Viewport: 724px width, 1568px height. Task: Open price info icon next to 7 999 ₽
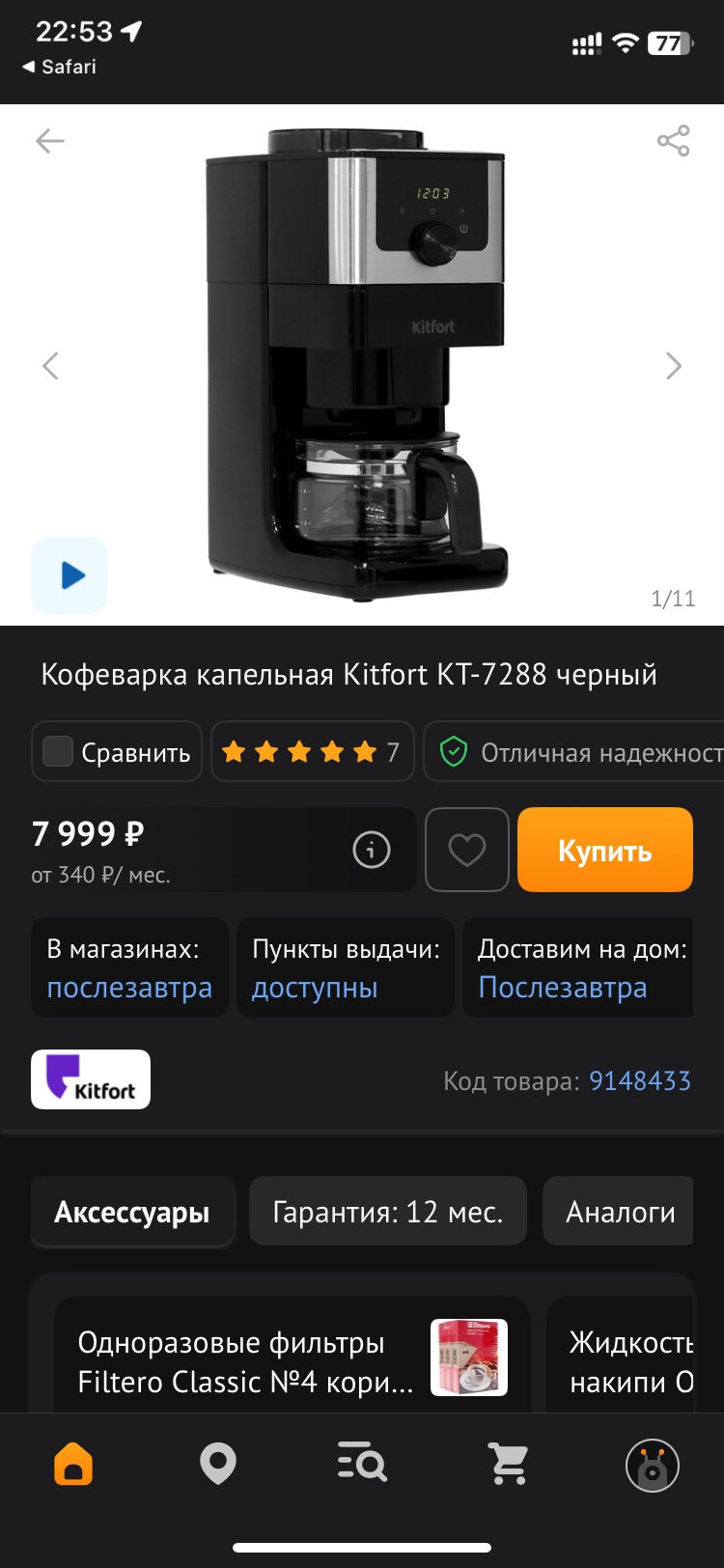372,850
